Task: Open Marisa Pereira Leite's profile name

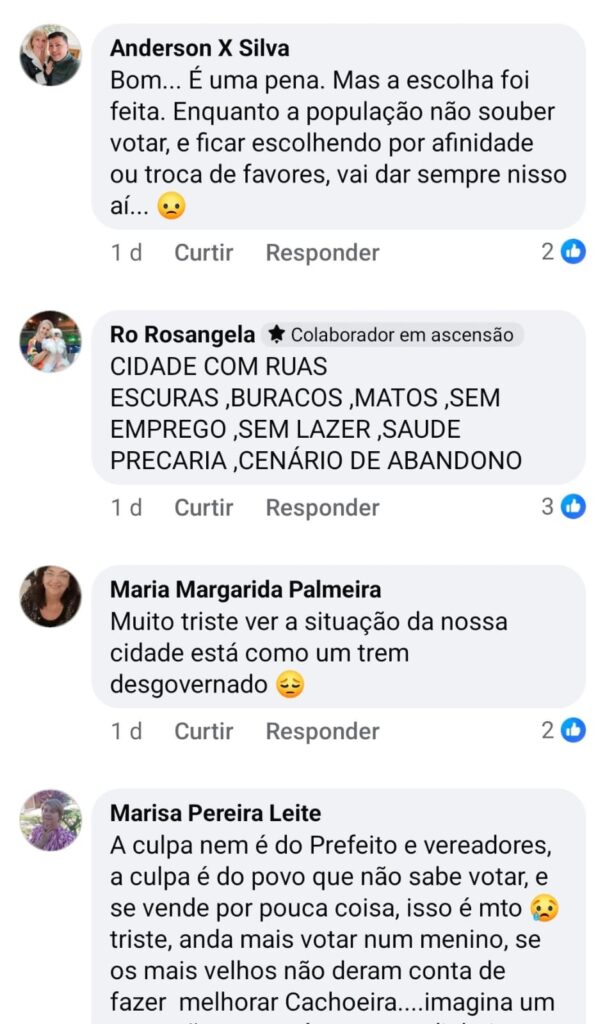Action: pyautogui.click(x=215, y=814)
